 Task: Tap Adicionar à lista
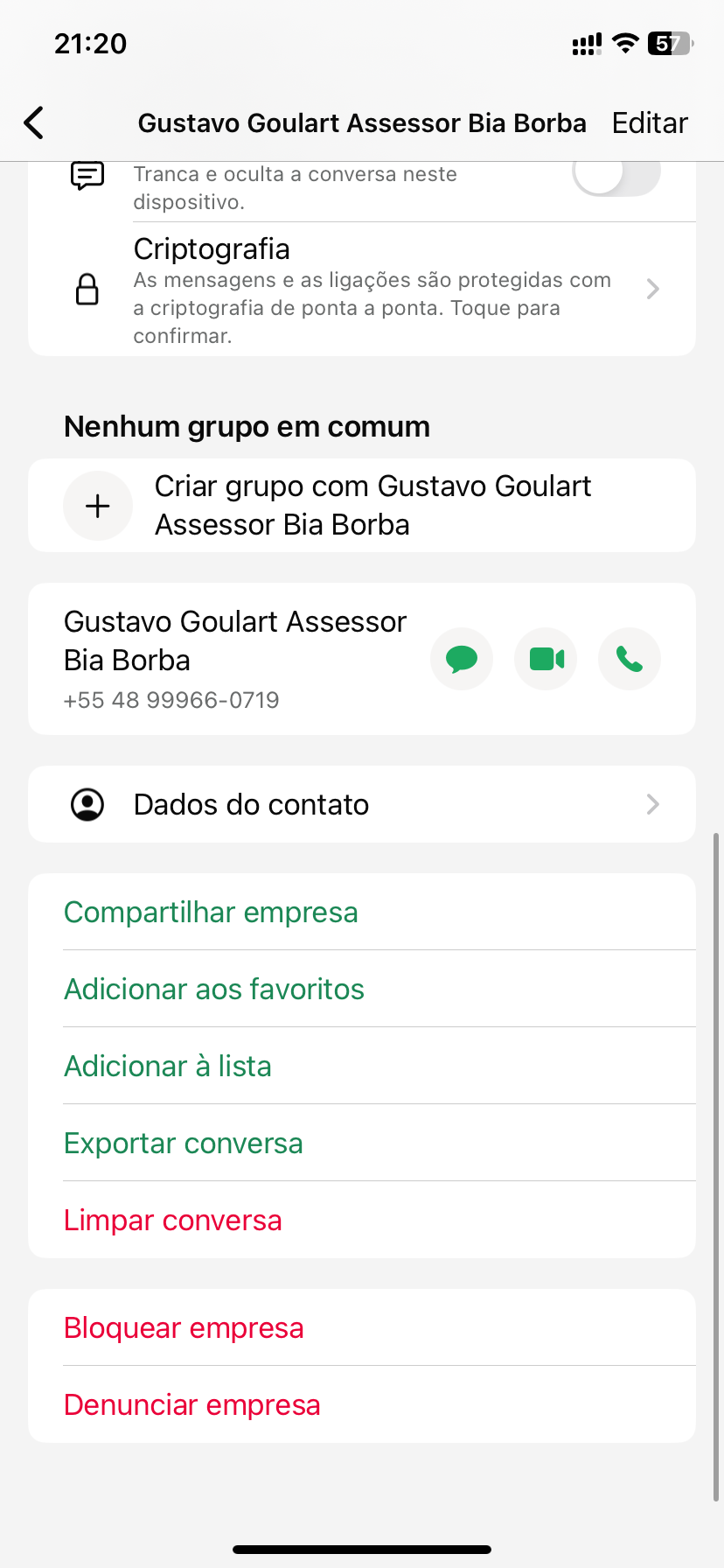pyautogui.click(x=168, y=1066)
